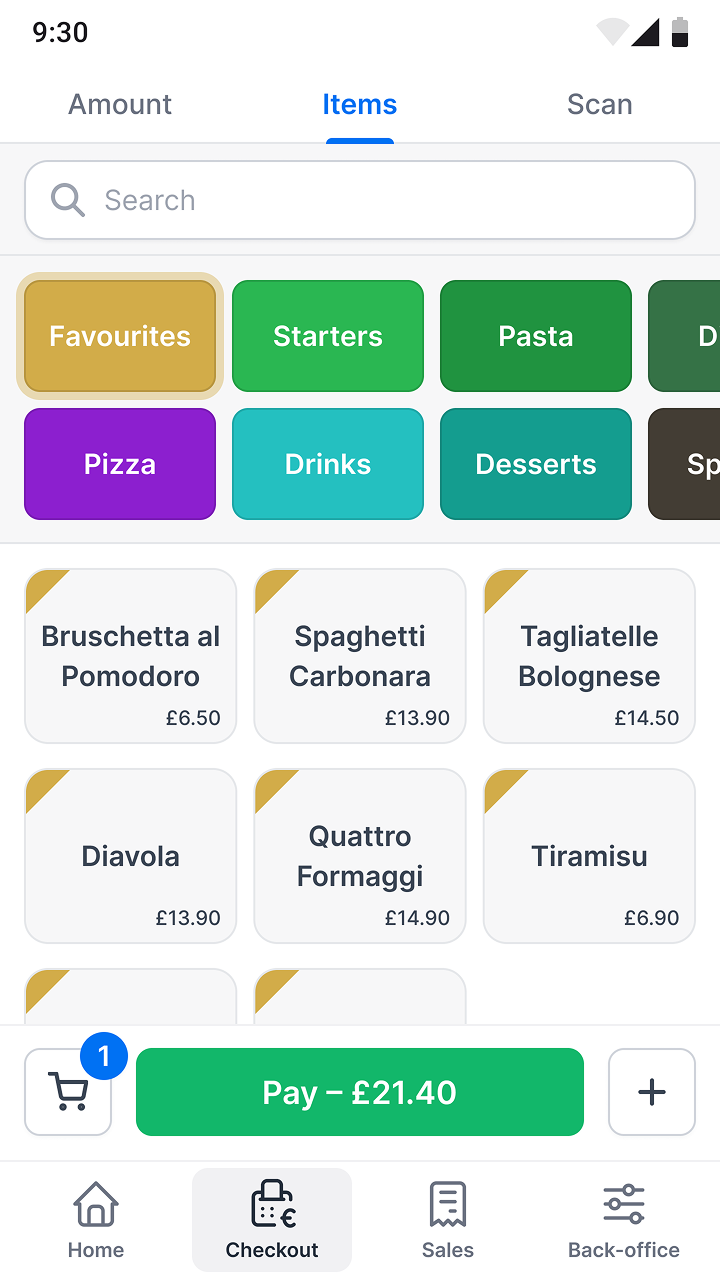Open the Drinks category
Viewport: 720px width, 1280px height.
click(x=327, y=464)
